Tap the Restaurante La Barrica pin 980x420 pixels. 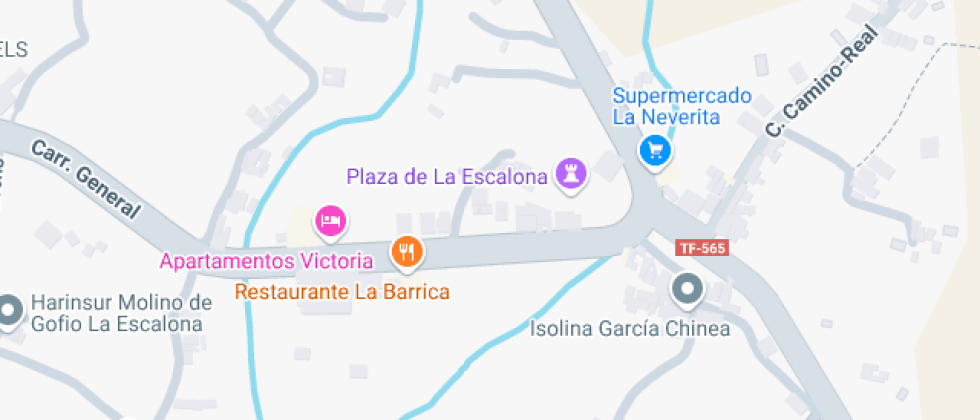[406, 252]
